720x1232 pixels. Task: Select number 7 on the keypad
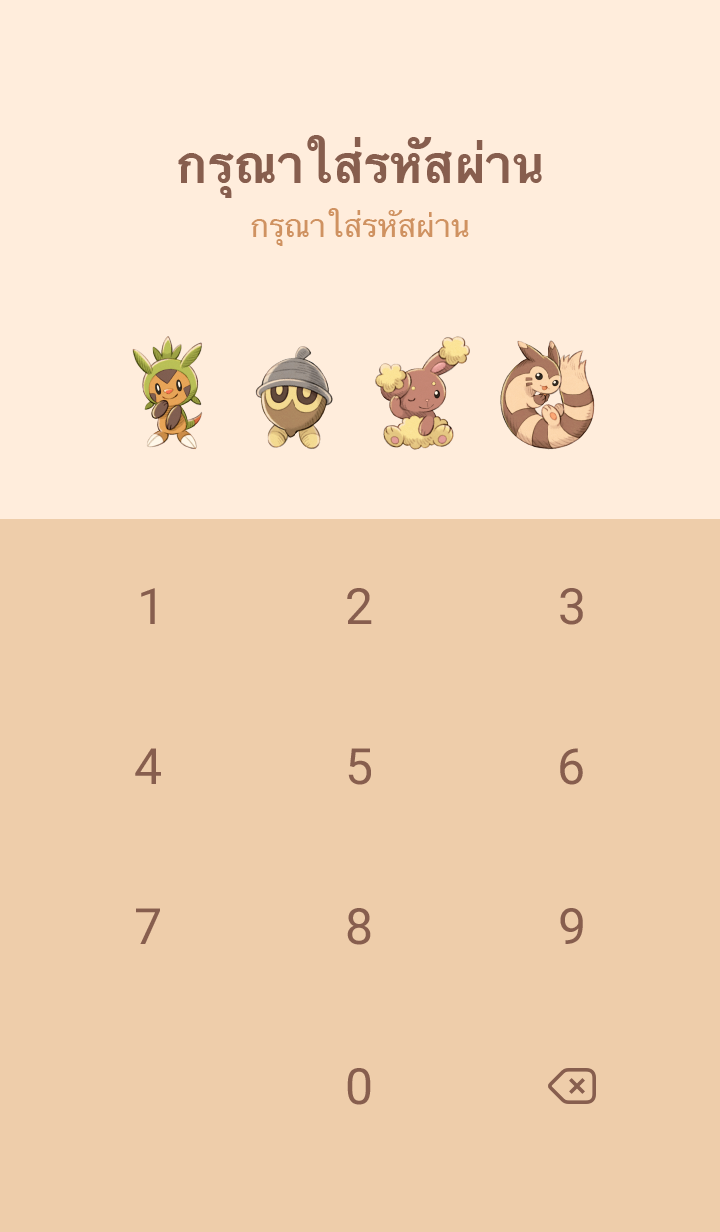point(148,927)
